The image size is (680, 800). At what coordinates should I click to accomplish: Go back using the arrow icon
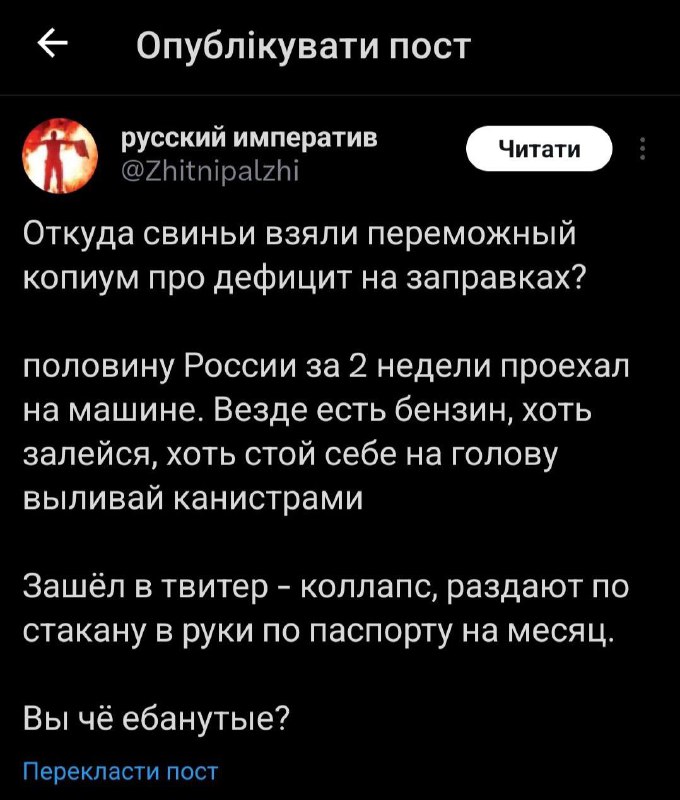pos(50,46)
